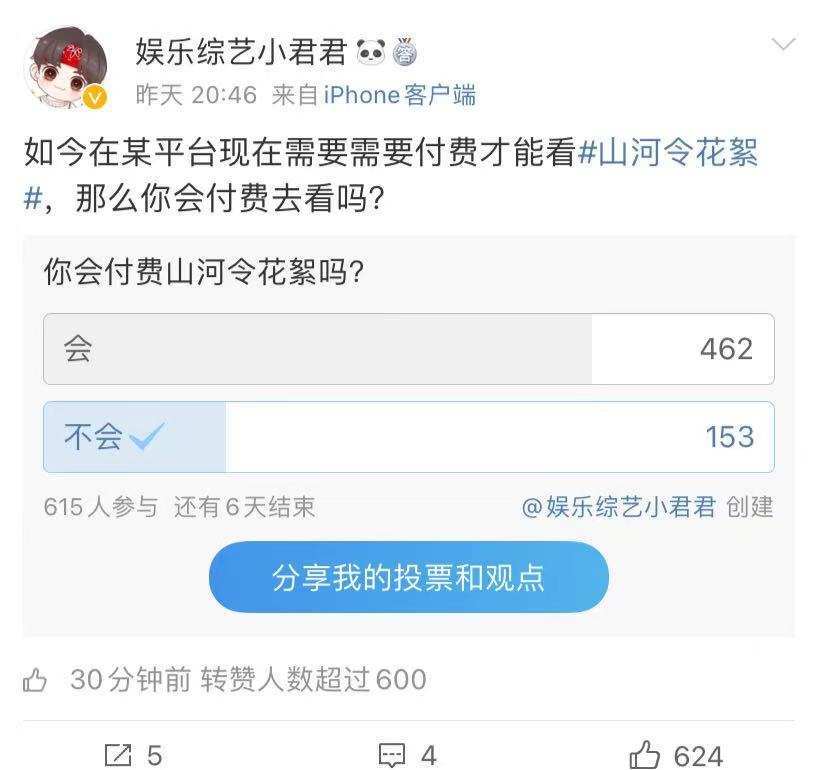Open the 娱乐综艺小君君 username
This screenshot has width=823, height=770.
(x=240, y=51)
